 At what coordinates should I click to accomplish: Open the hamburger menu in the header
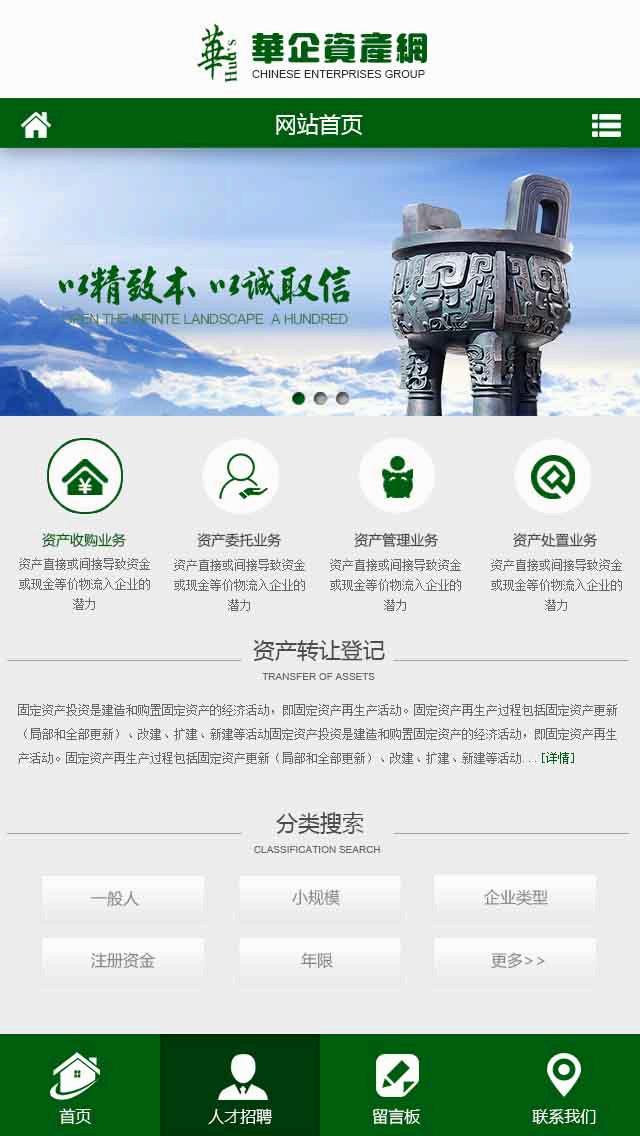[606, 125]
